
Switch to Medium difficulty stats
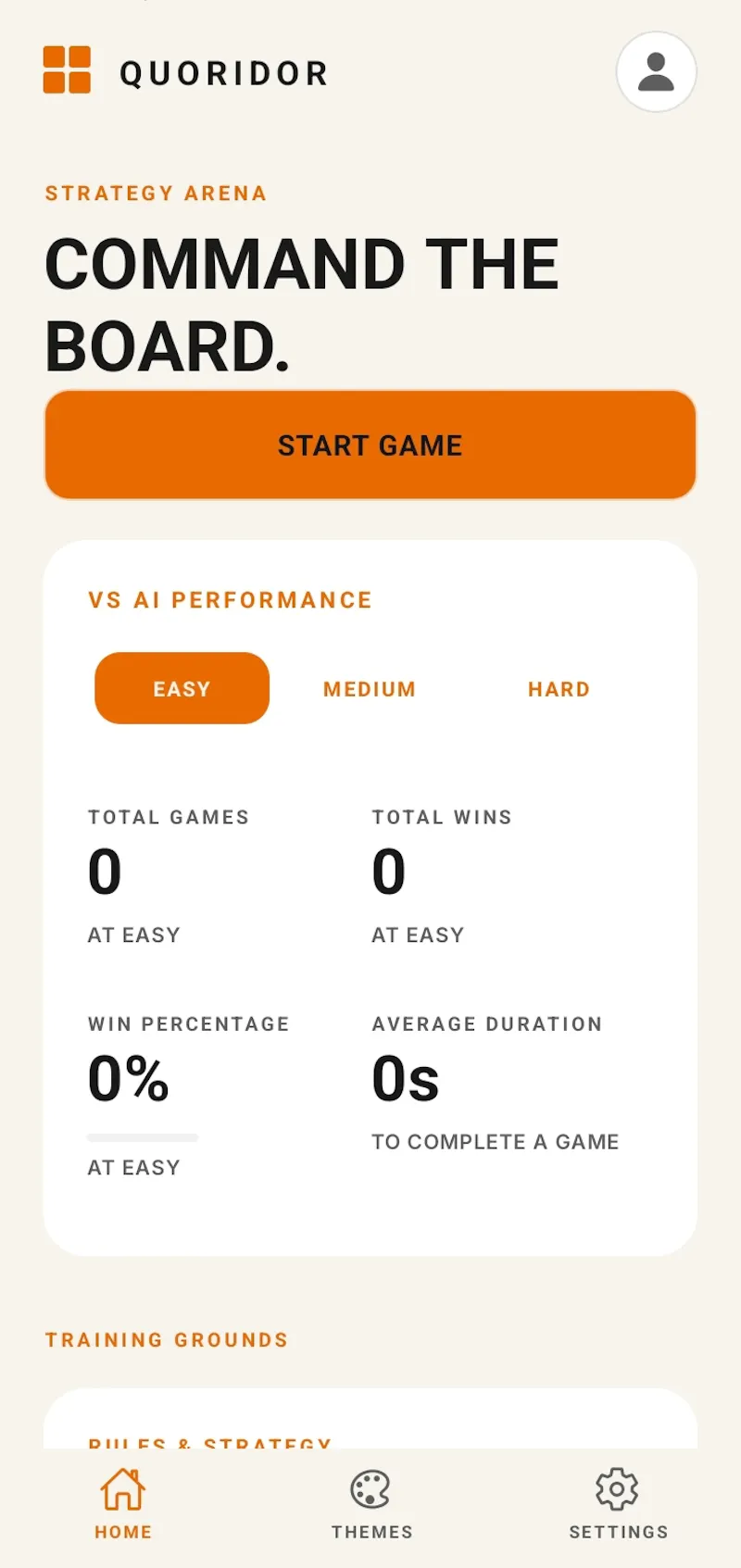[x=370, y=688]
